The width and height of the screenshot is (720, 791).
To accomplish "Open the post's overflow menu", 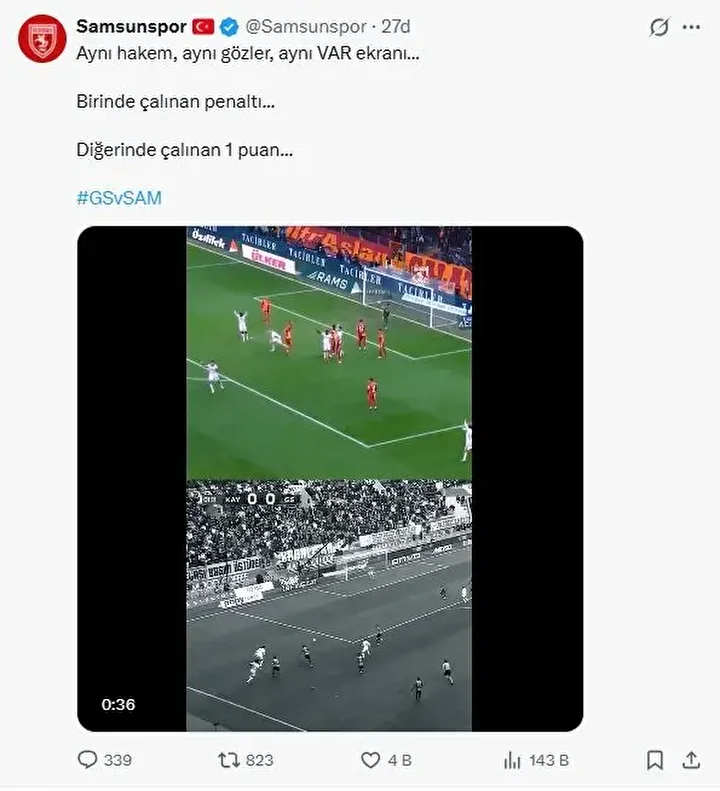I will tap(691, 27).
